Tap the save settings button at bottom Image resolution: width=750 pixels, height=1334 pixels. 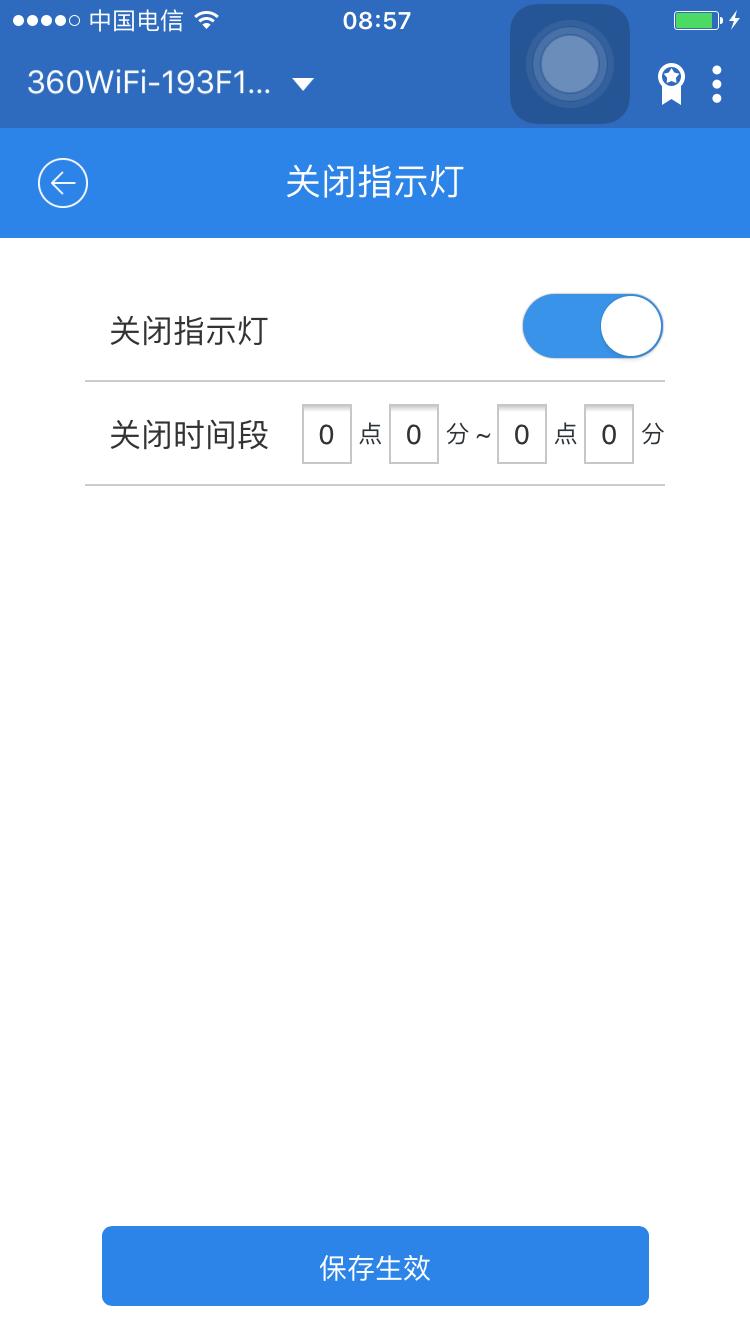[374, 1265]
